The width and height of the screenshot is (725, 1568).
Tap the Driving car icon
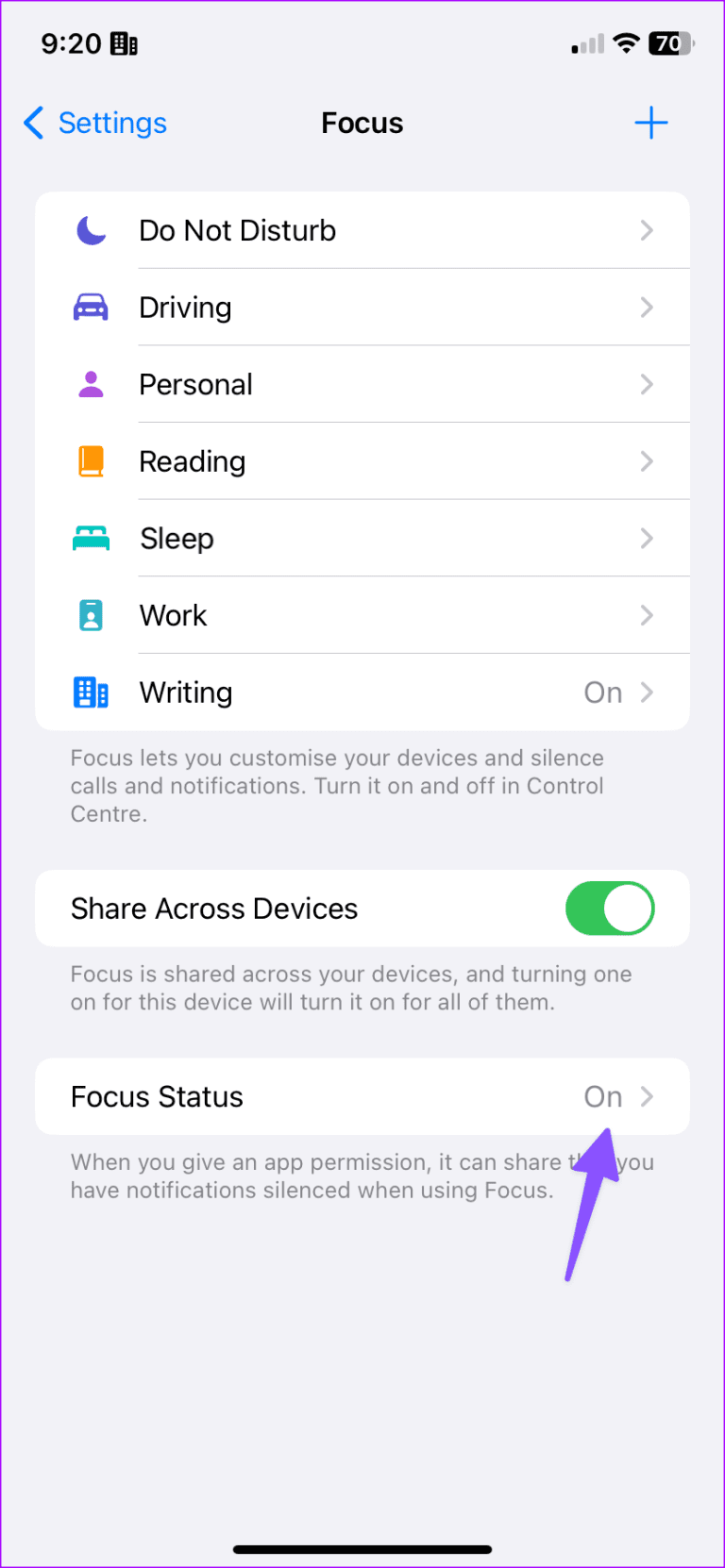pyautogui.click(x=90, y=307)
